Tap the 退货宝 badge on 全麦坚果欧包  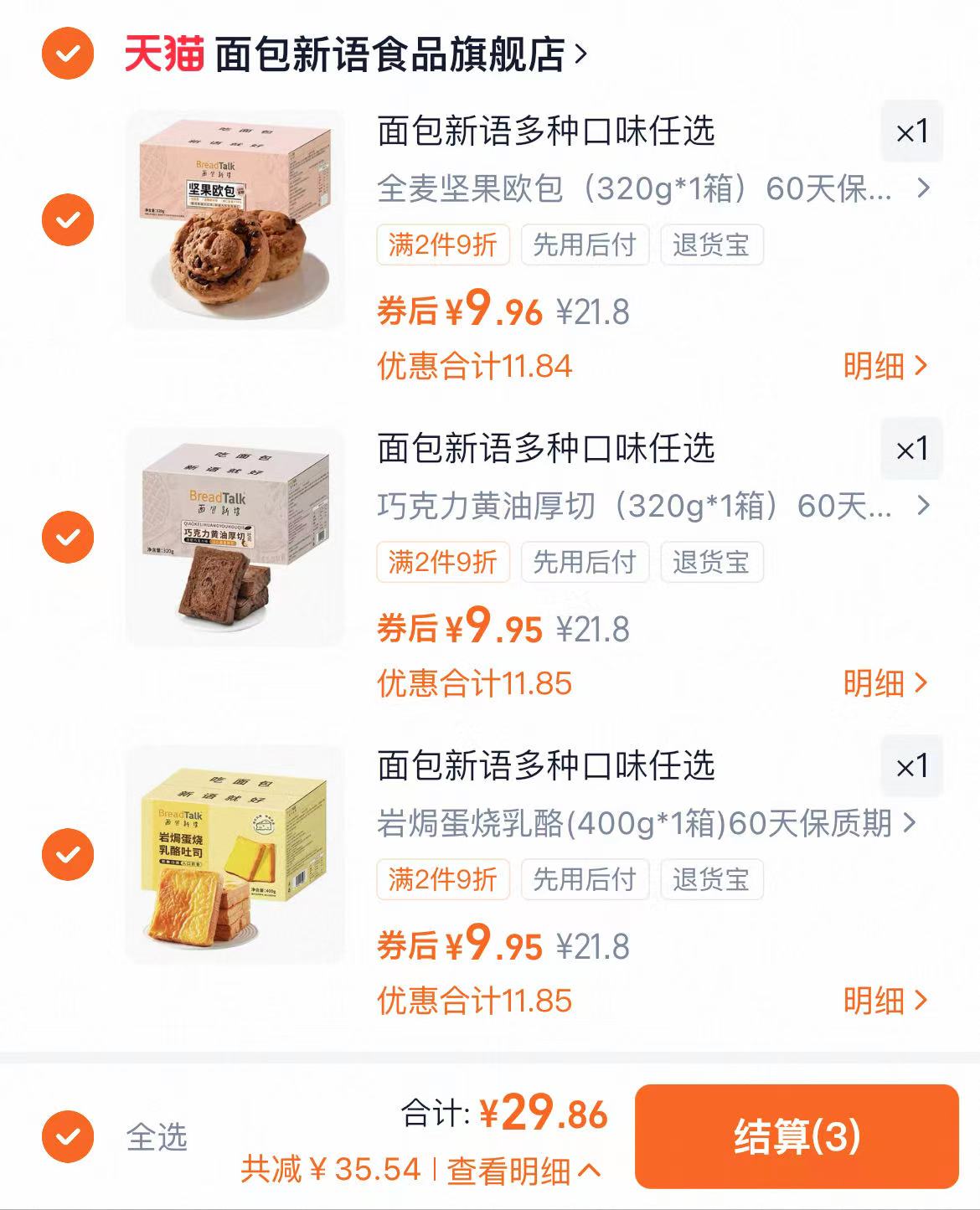[x=714, y=244]
